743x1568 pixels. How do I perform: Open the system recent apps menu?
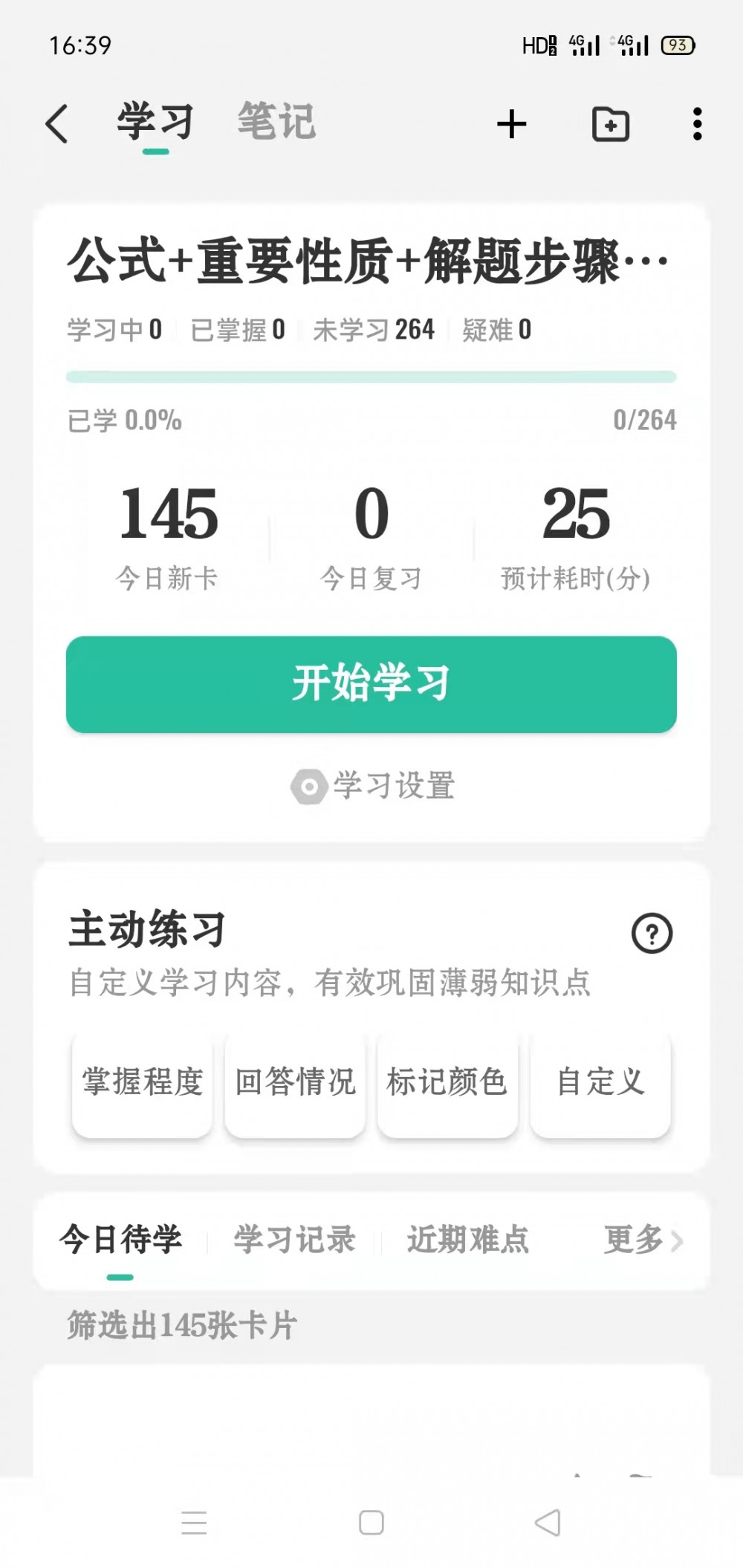coord(194,1523)
